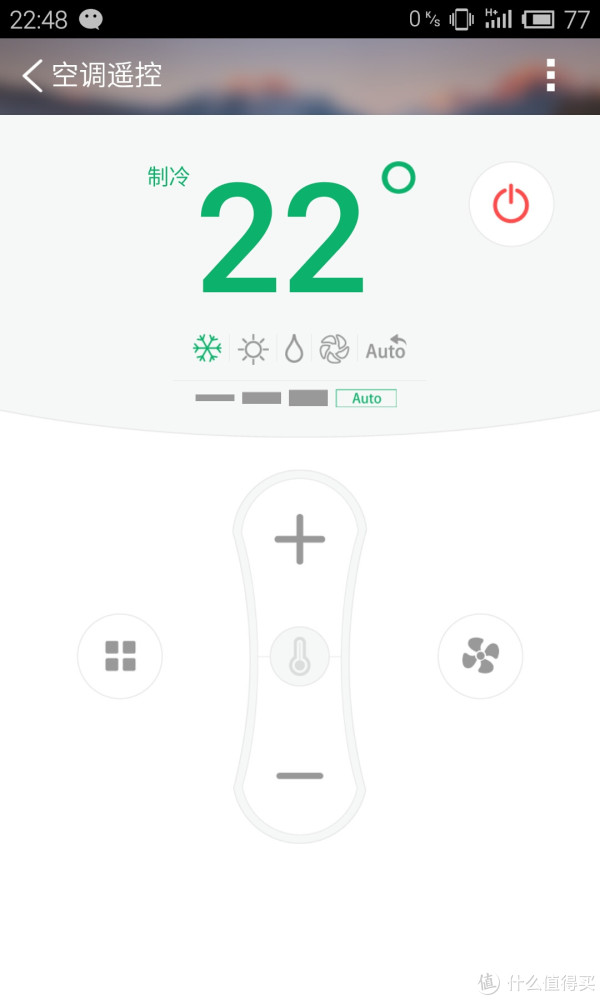Increase temperature with the plus button

point(300,539)
